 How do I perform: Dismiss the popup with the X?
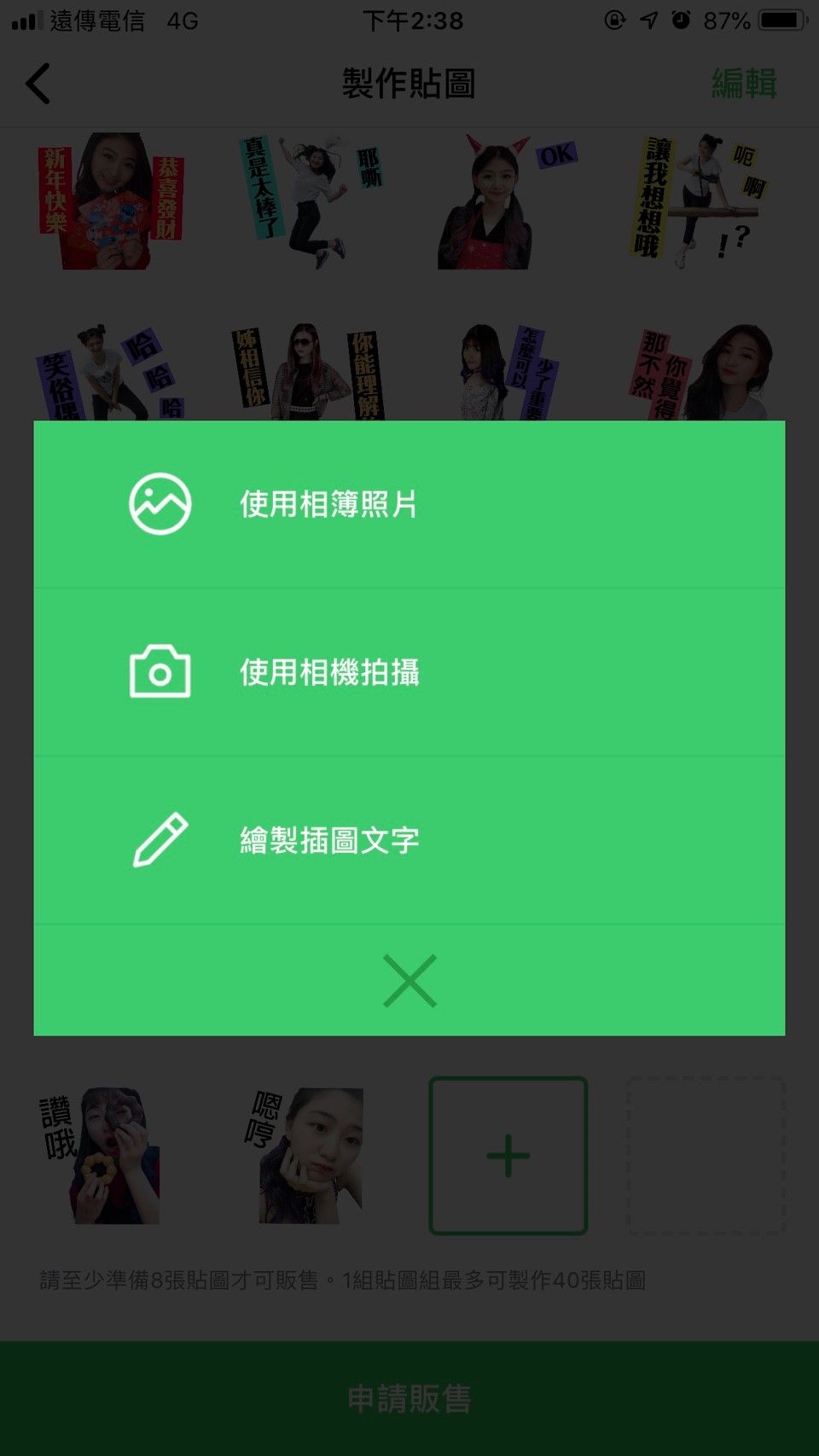pos(409,981)
